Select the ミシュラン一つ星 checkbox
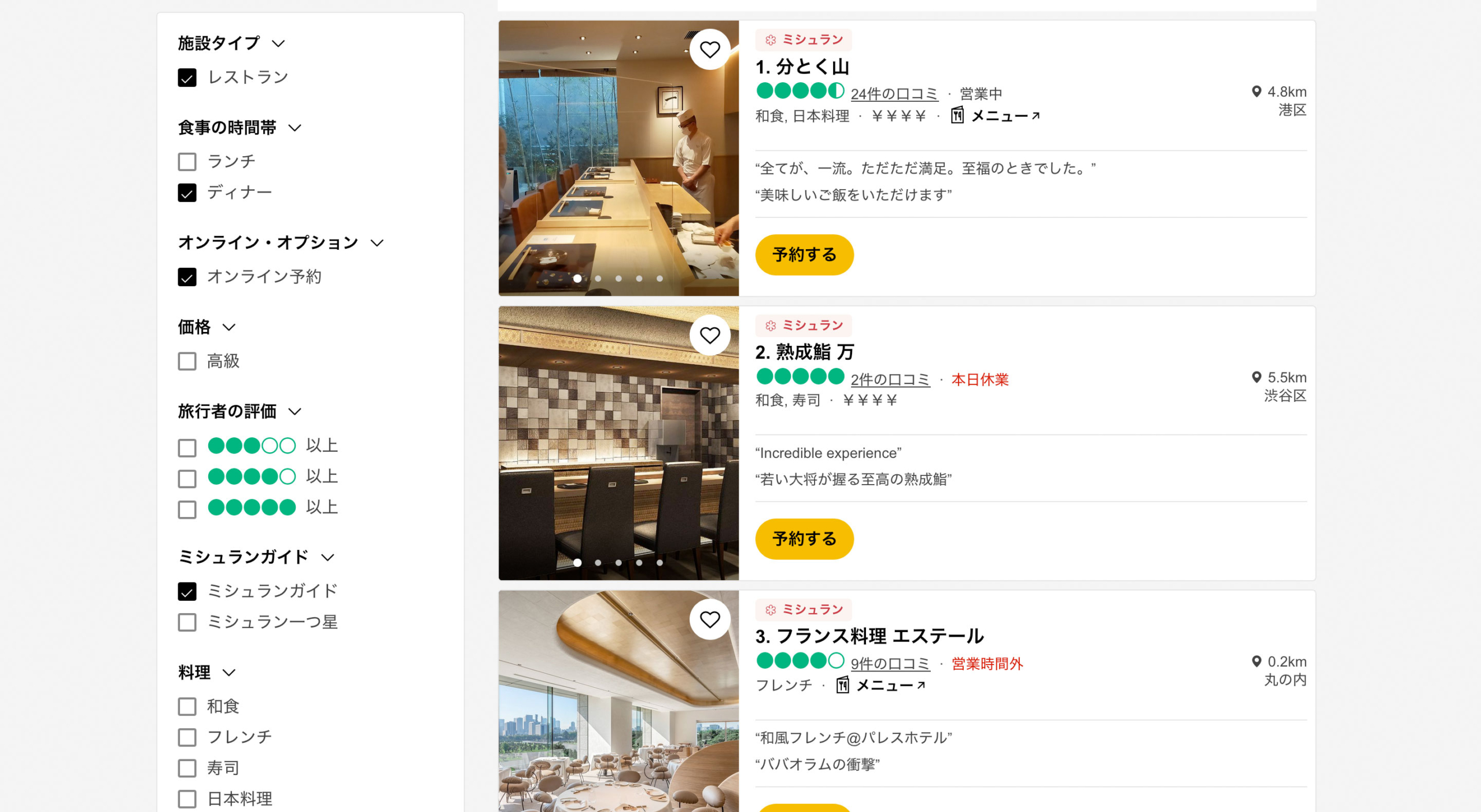 coord(187,622)
